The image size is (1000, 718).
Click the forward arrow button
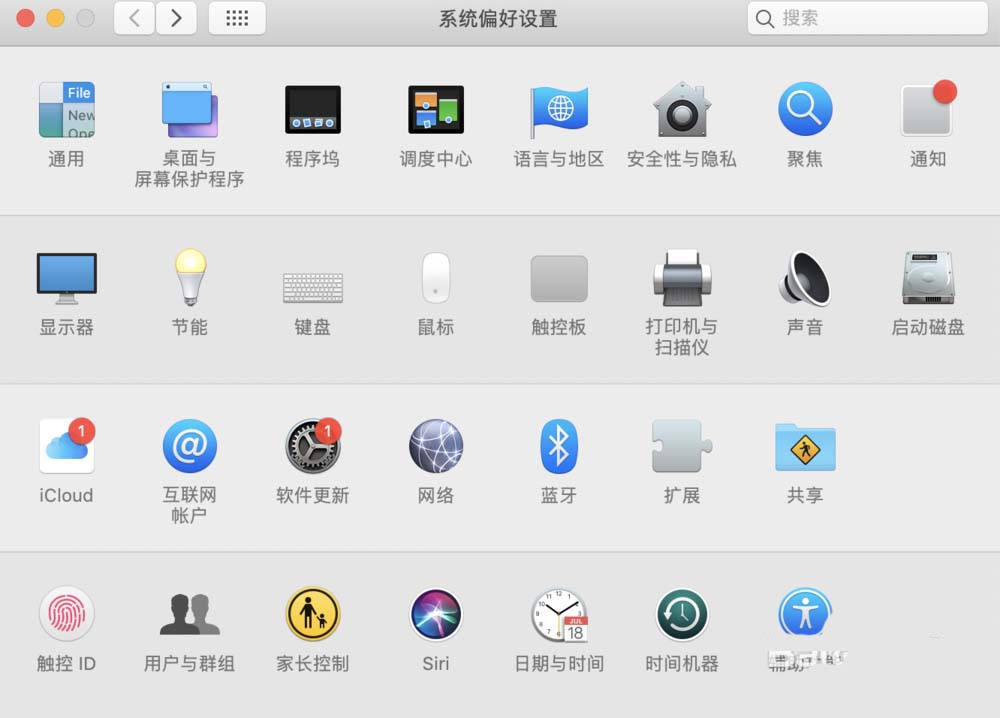[x=176, y=18]
